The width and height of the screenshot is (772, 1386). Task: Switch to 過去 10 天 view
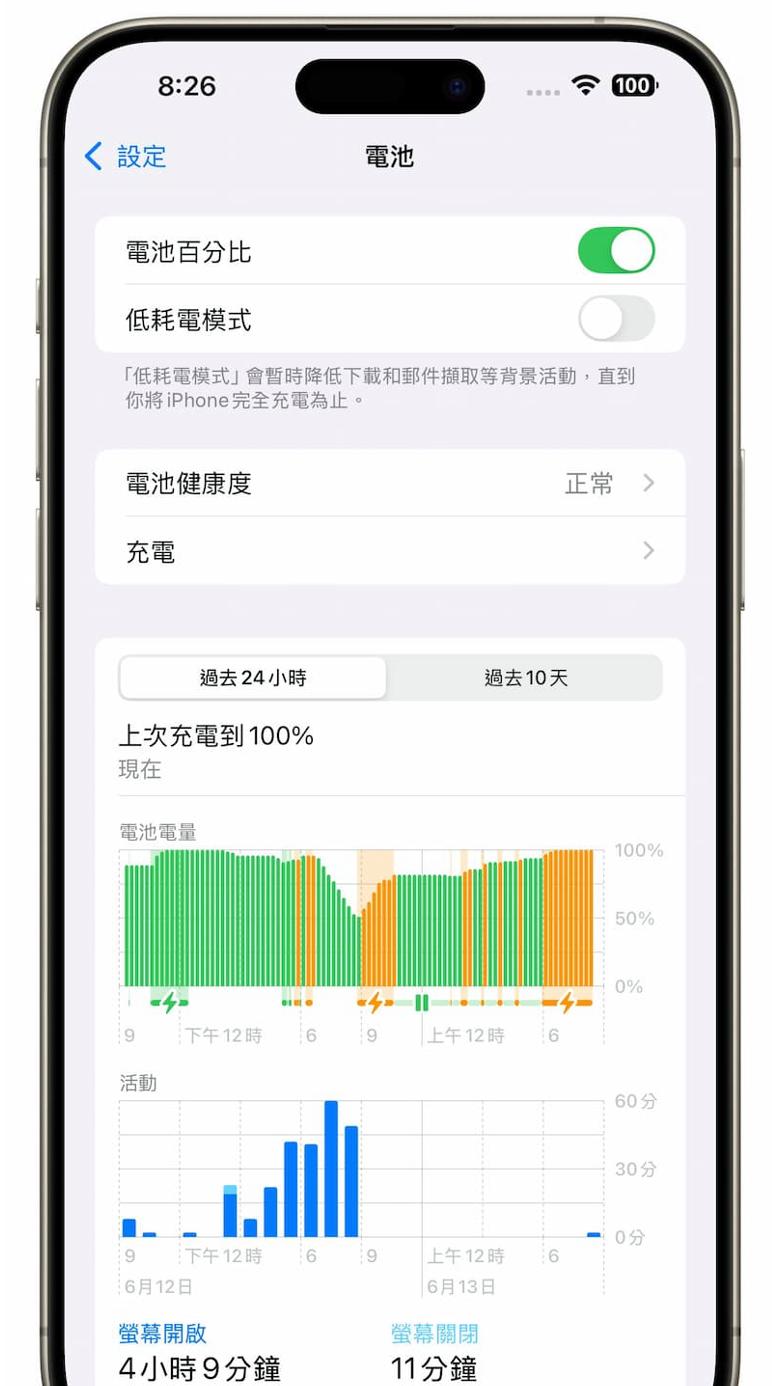(525, 678)
